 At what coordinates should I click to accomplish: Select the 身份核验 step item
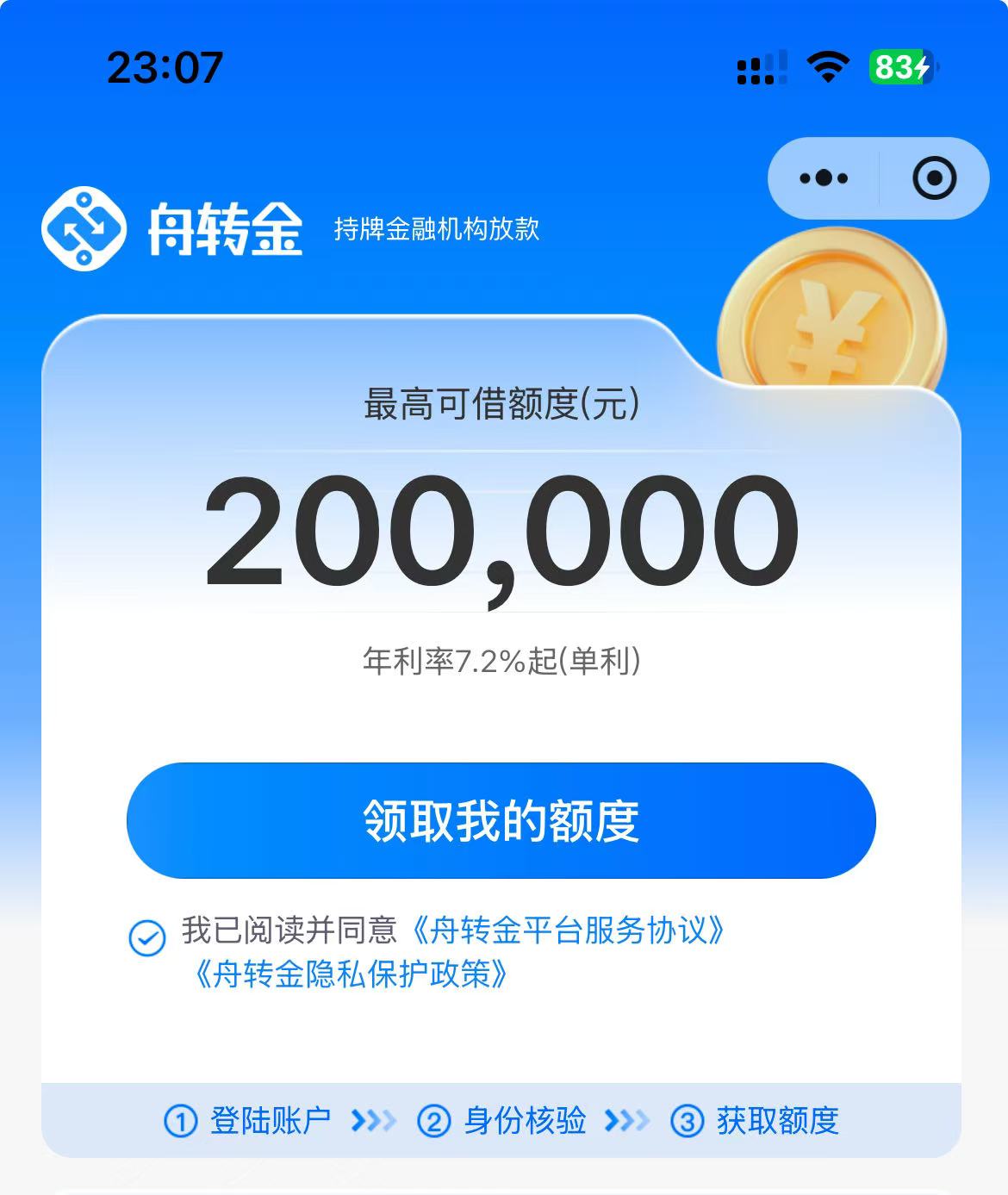524,1121
